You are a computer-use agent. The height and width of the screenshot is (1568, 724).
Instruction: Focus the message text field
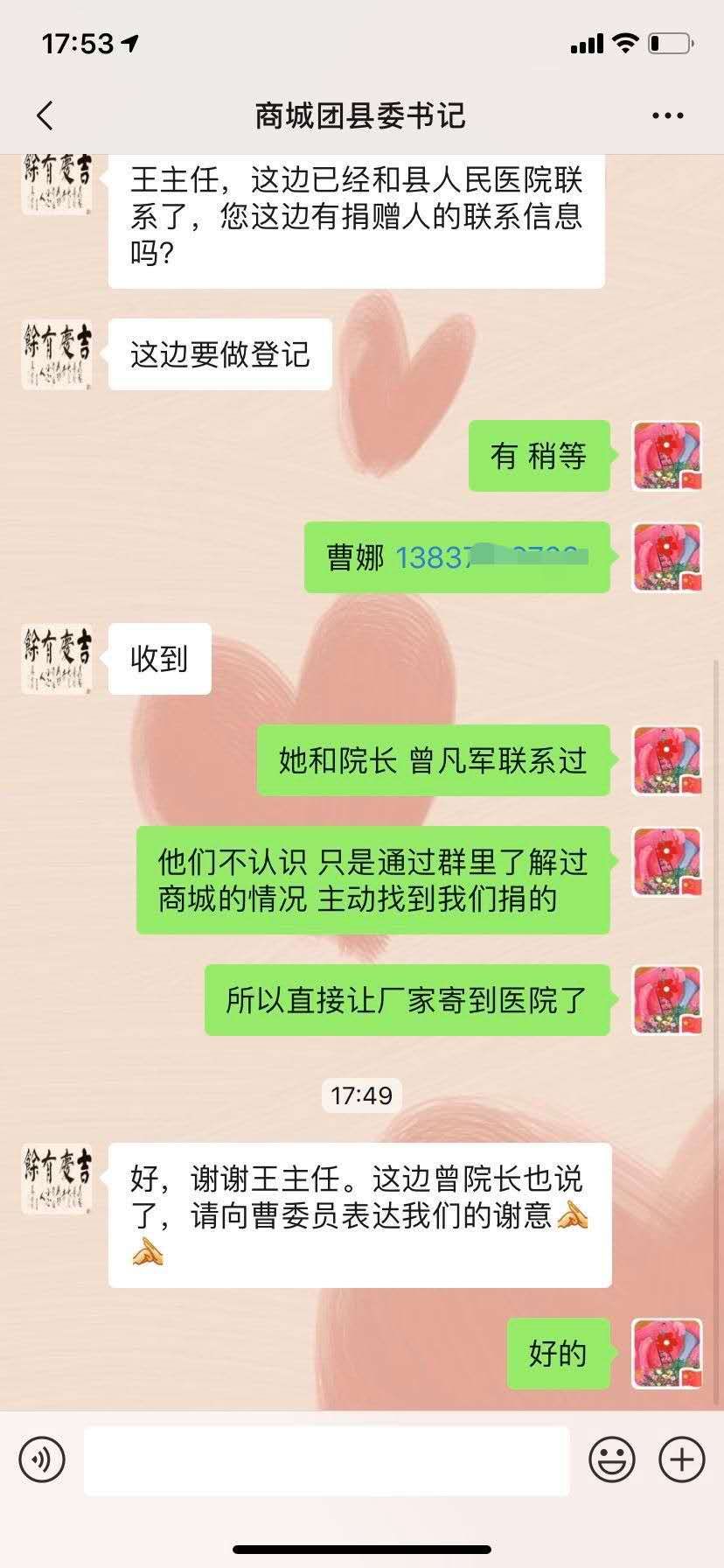click(326, 1460)
